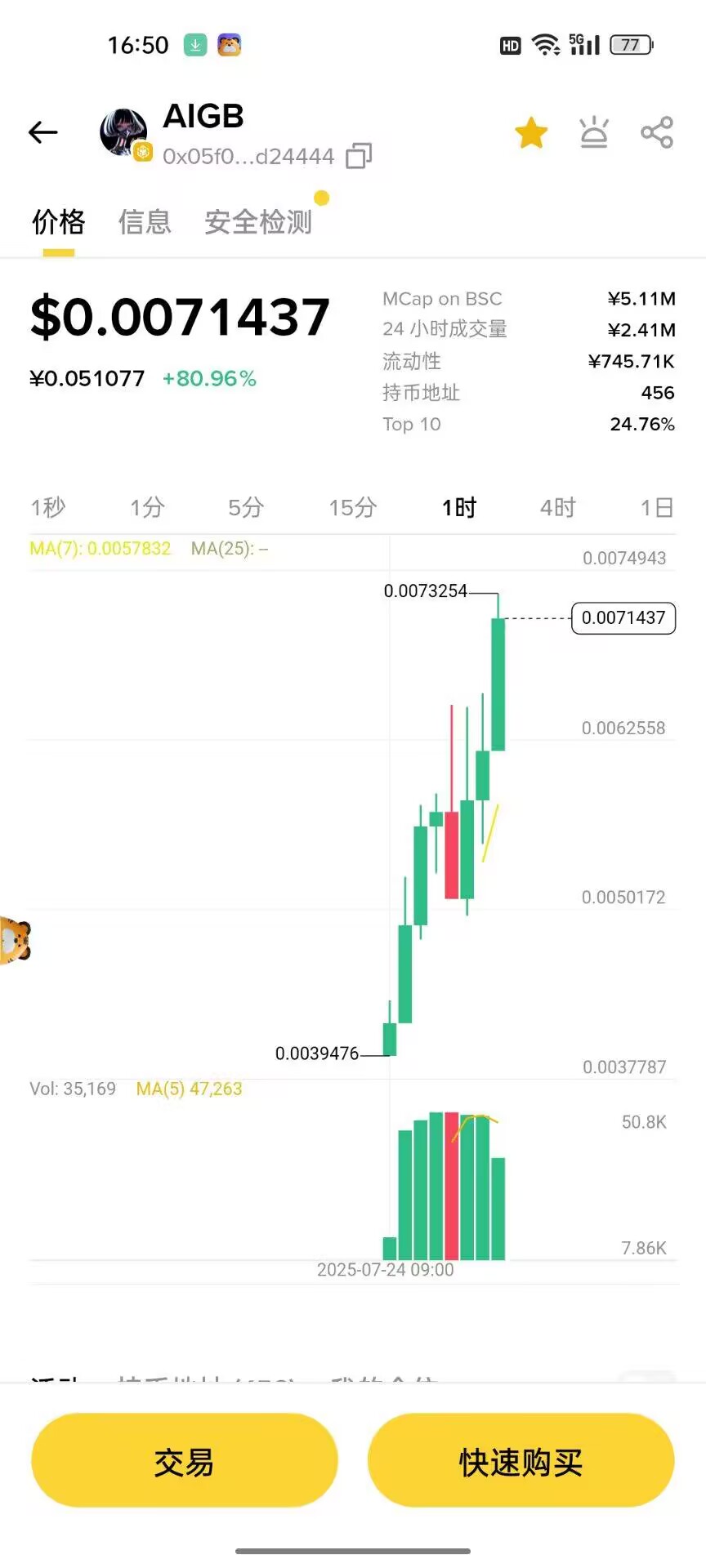Switch to the 信息 tab
The image size is (706, 1568).
click(145, 221)
